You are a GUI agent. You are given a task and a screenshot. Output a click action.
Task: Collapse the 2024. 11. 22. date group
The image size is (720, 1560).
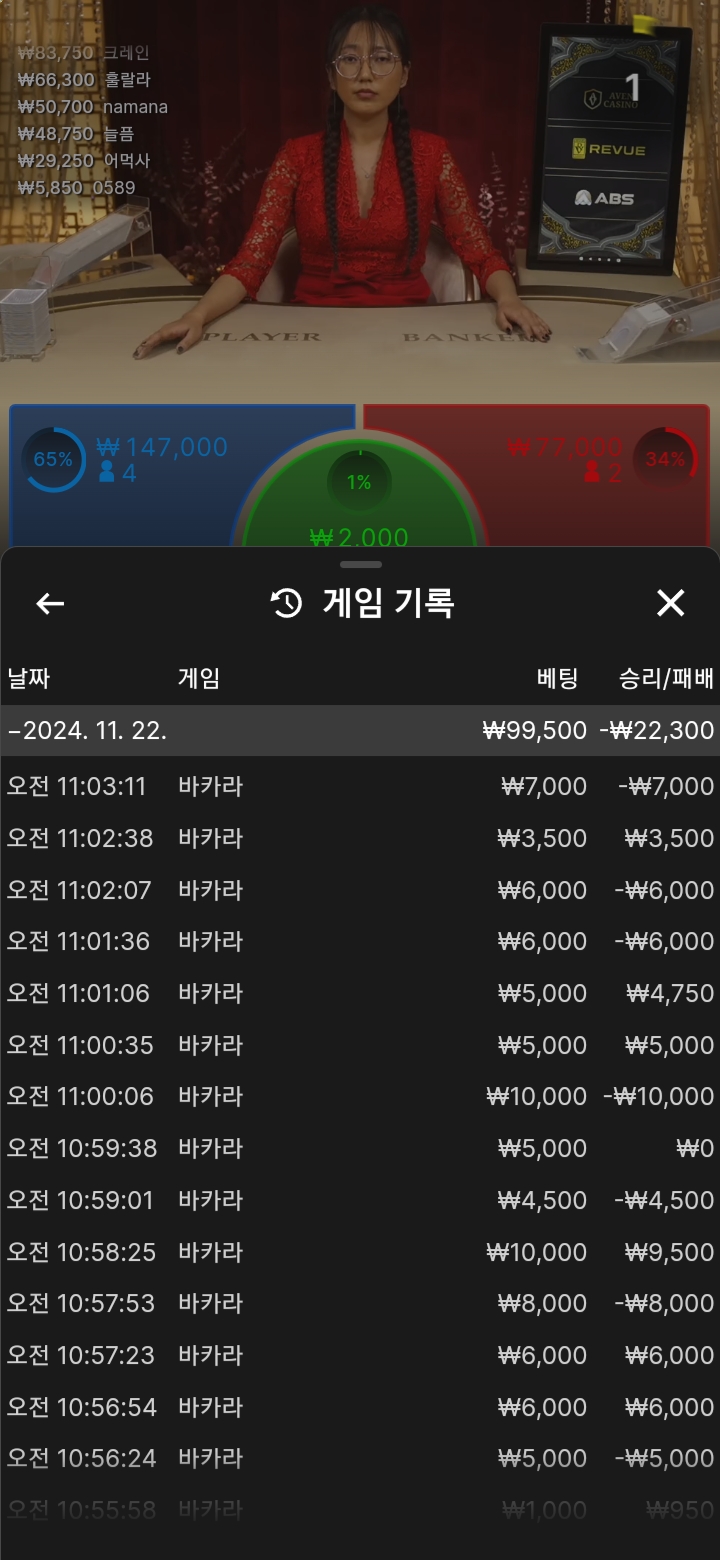[360, 730]
